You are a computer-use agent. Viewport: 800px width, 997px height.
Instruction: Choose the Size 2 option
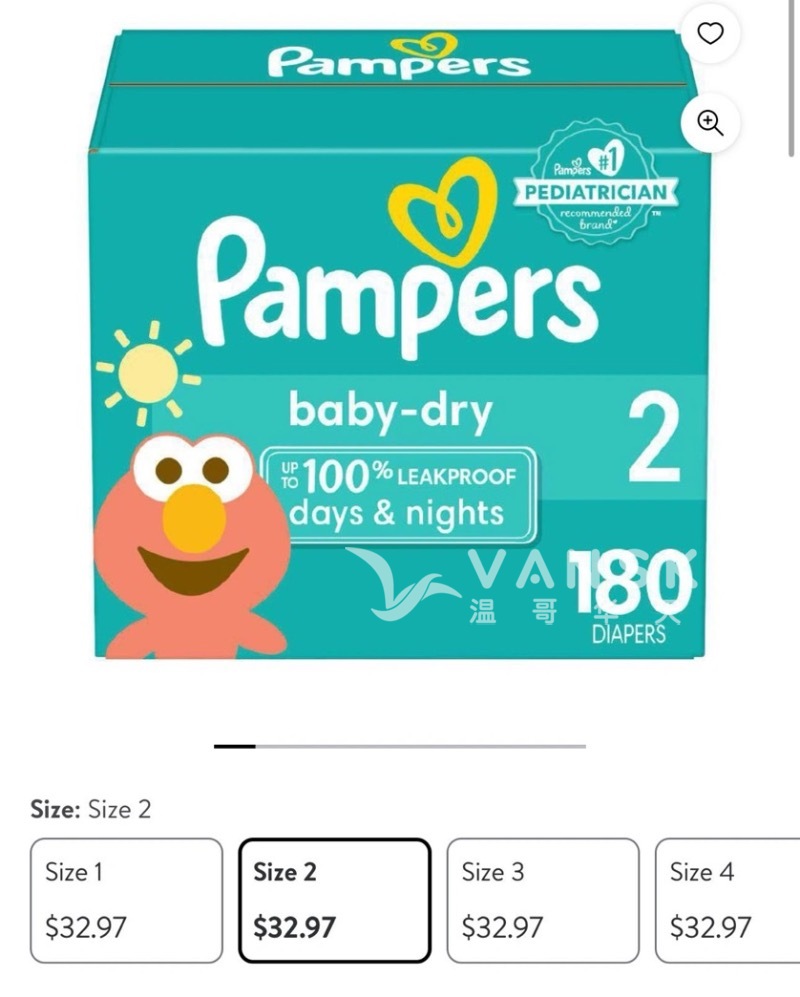[334, 900]
